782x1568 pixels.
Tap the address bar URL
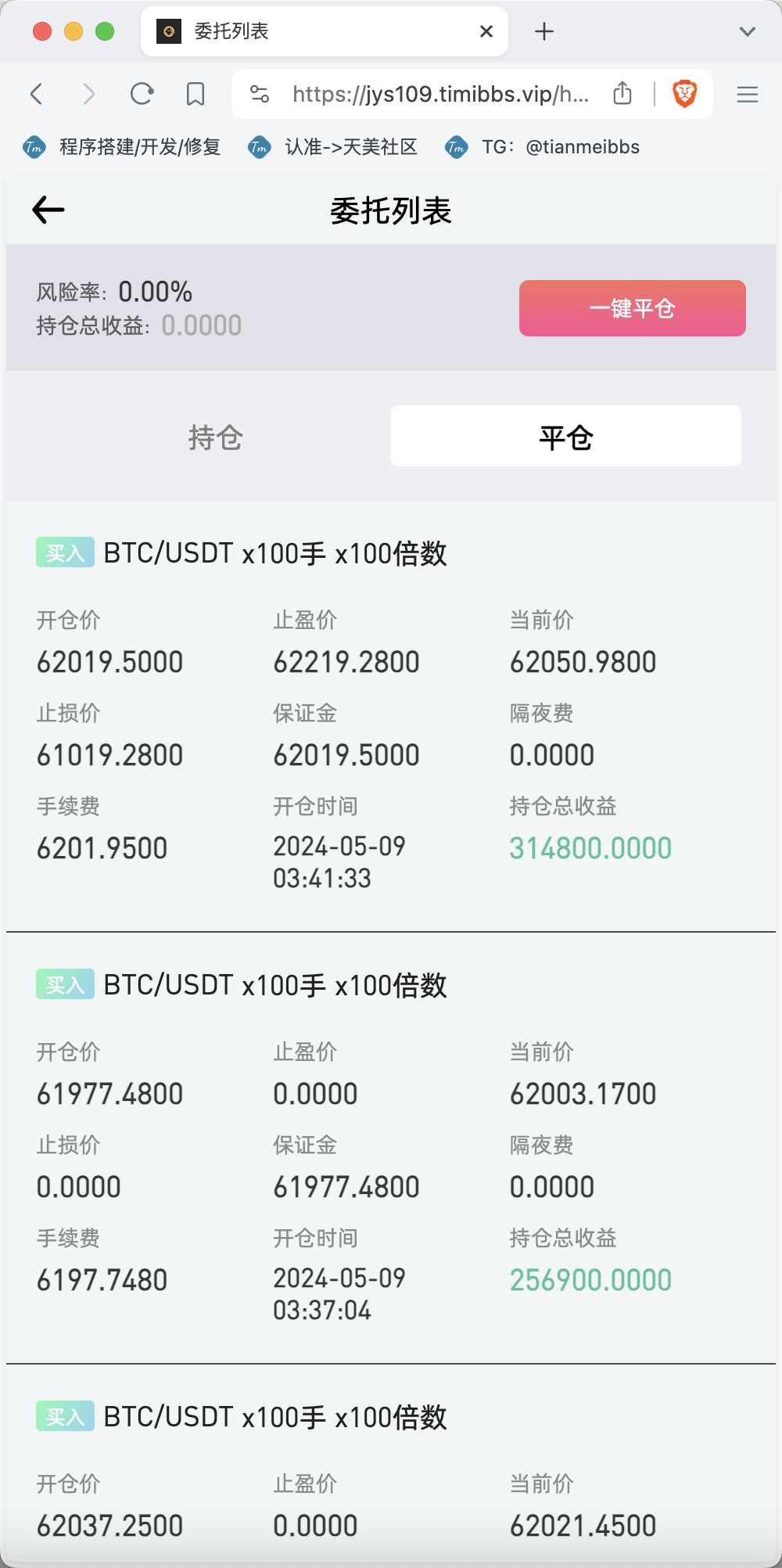tap(440, 94)
